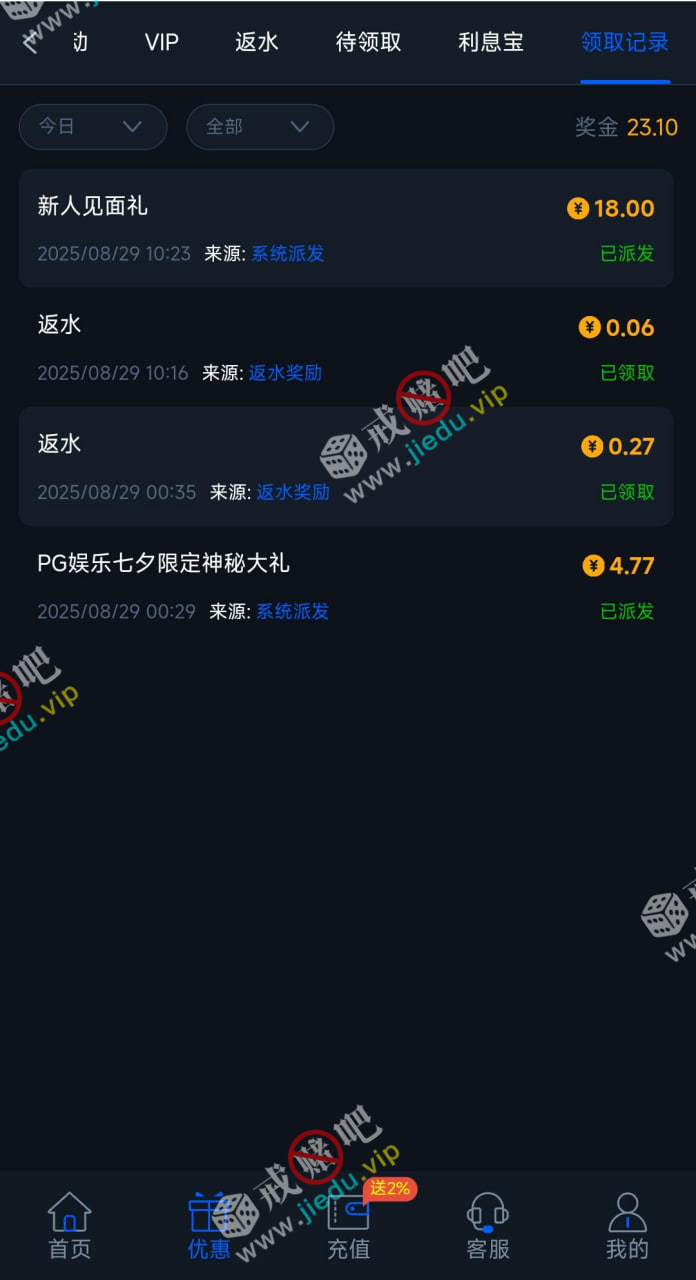Open the 充值 recharge tab
696x1280 pixels.
pos(348,1226)
